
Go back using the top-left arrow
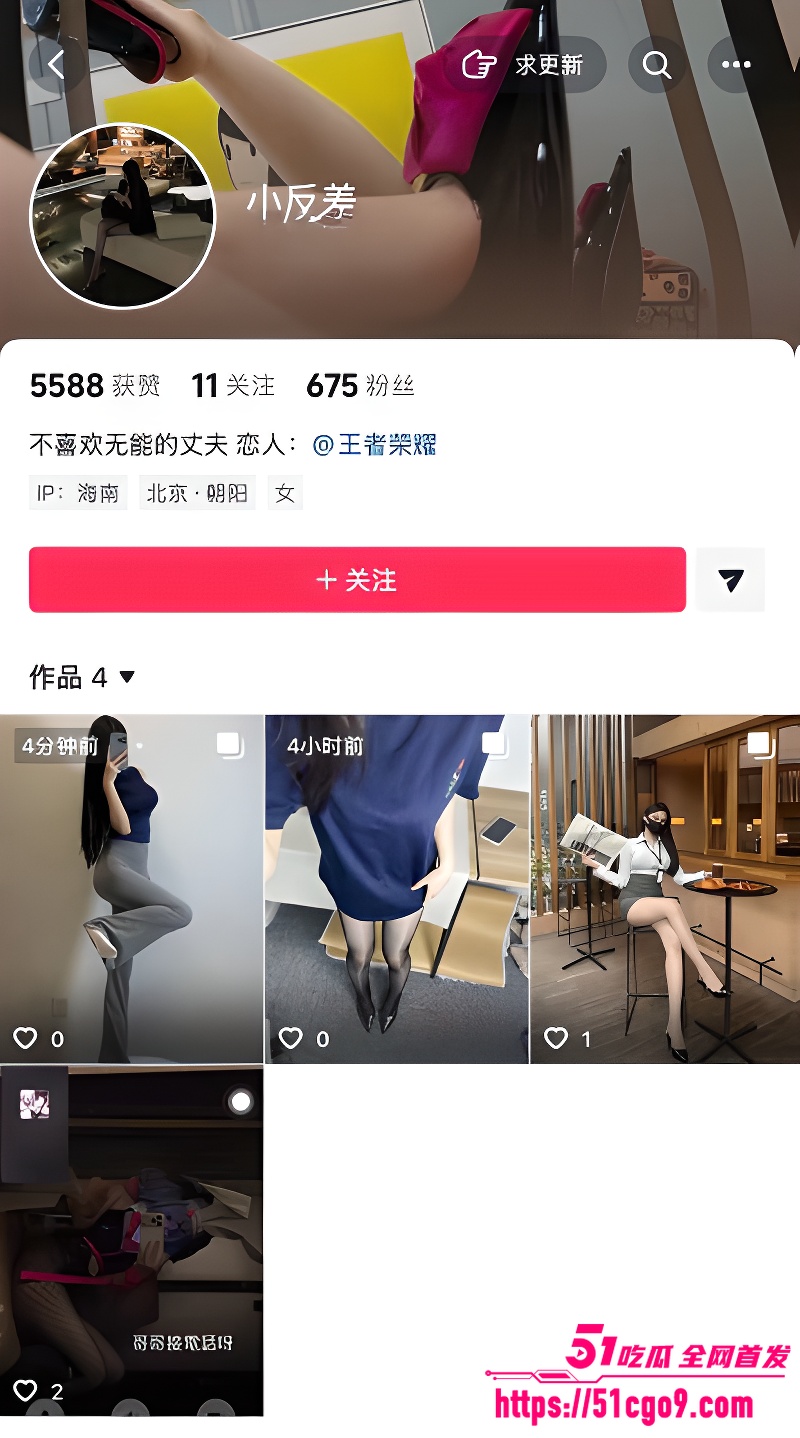tap(57, 65)
